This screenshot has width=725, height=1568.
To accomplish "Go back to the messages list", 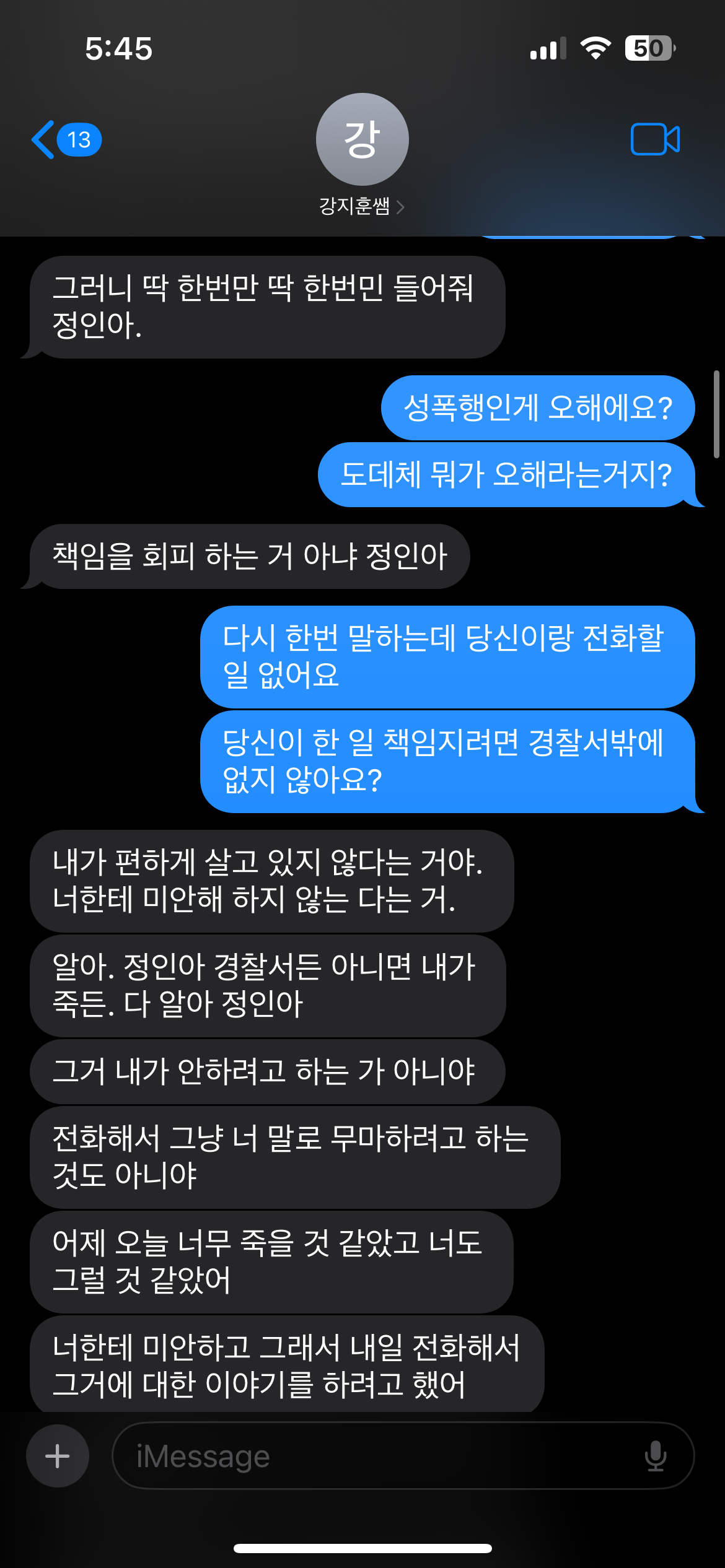I will [65, 140].
